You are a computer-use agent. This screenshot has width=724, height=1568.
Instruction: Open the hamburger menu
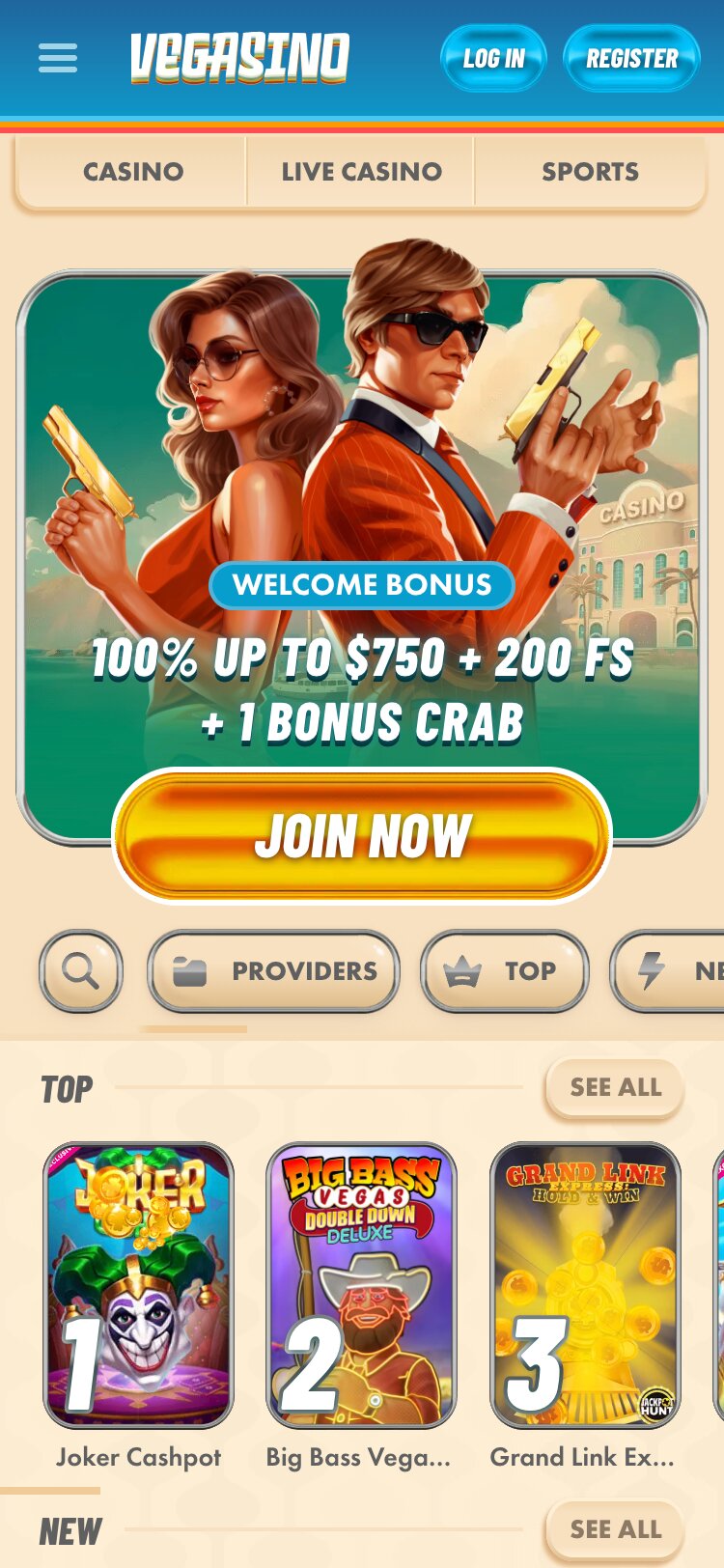coord(58,58)
